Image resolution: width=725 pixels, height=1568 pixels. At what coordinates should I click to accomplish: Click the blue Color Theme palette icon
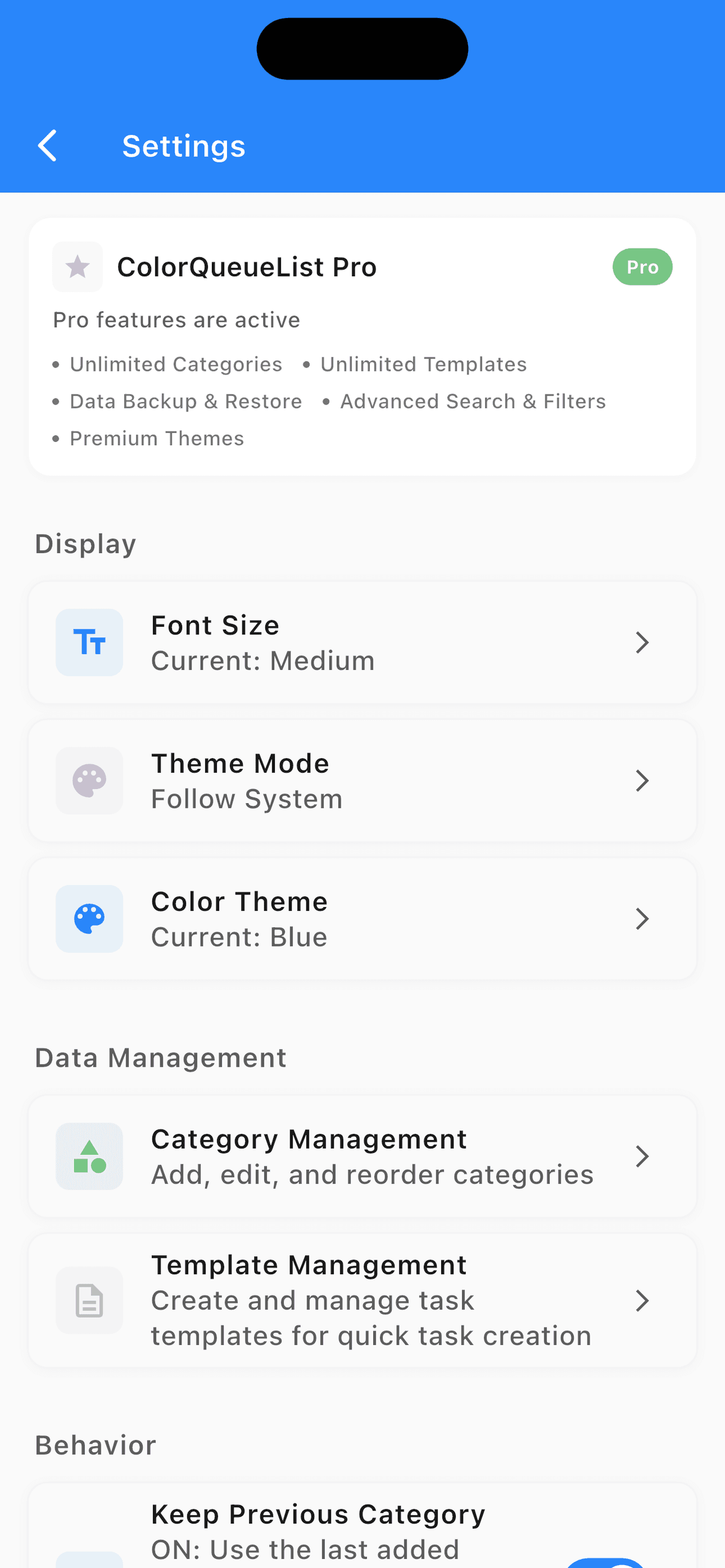pyautogui.click(x=89, y=919)
